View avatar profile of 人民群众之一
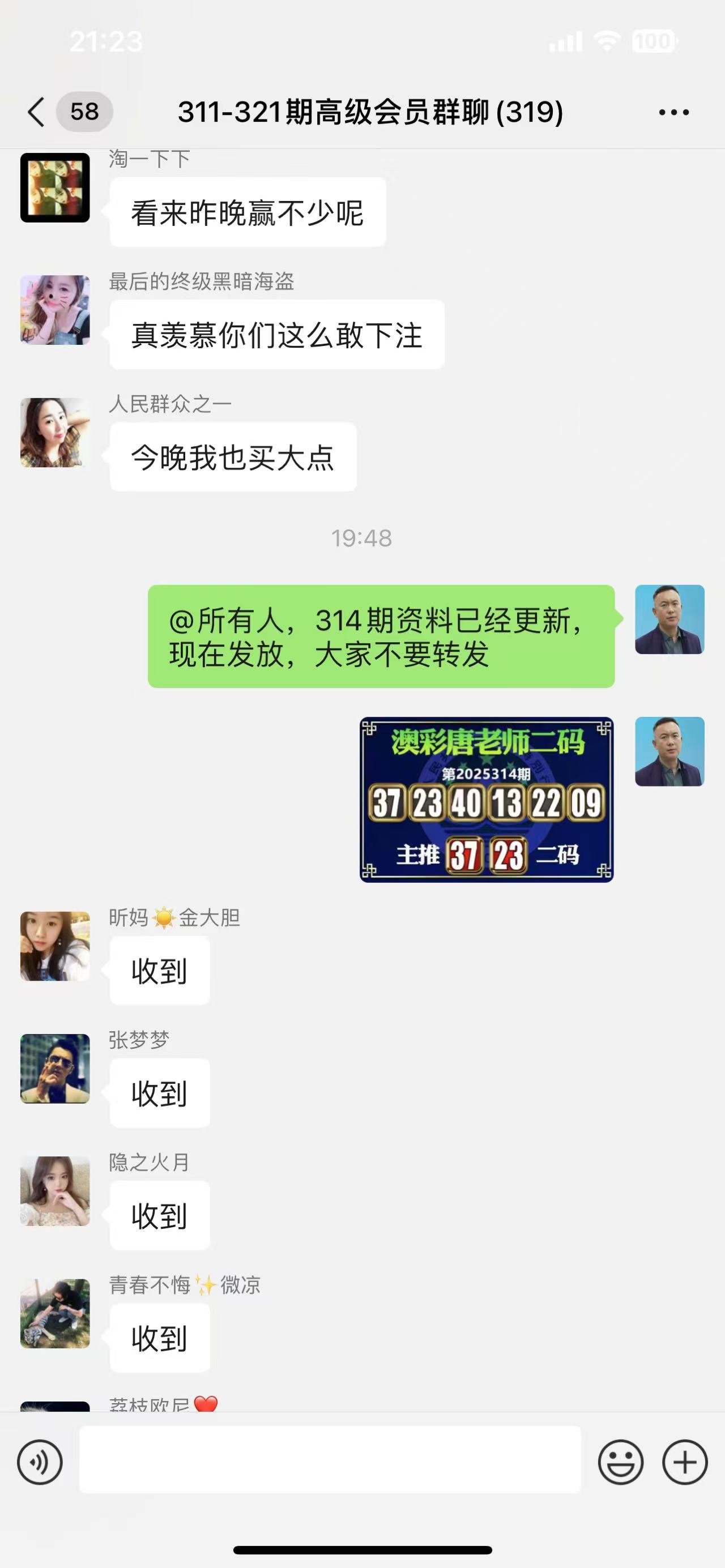This screenshot has width=725, height=1568. (55, 432)
